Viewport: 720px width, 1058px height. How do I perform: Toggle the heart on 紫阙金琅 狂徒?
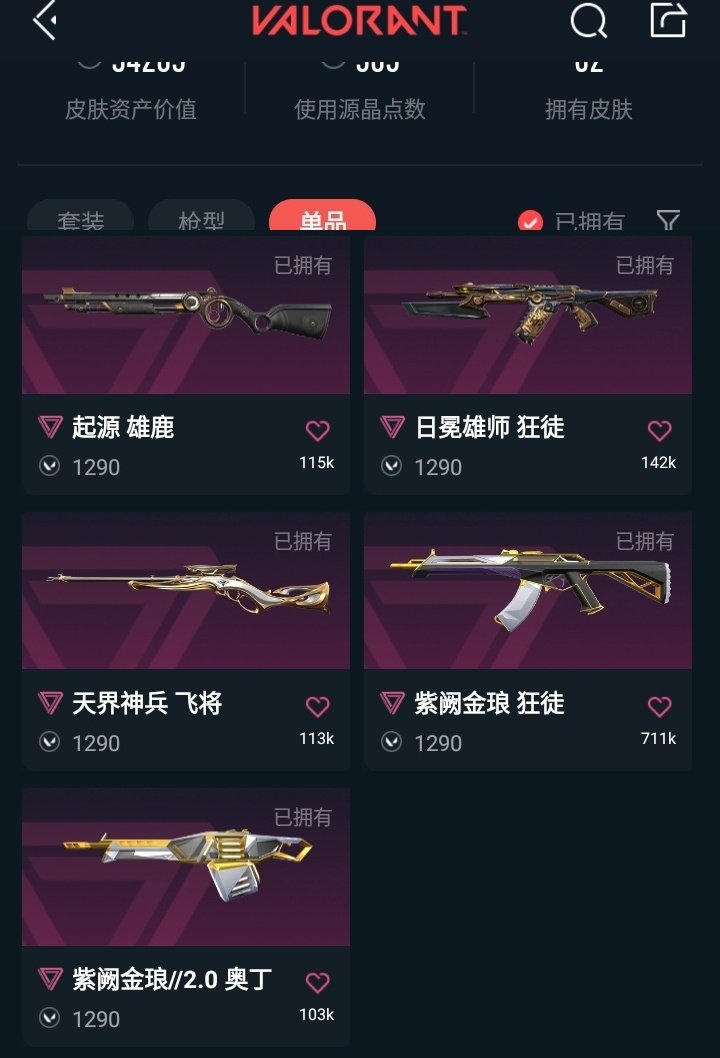click(x=659, y=707)
